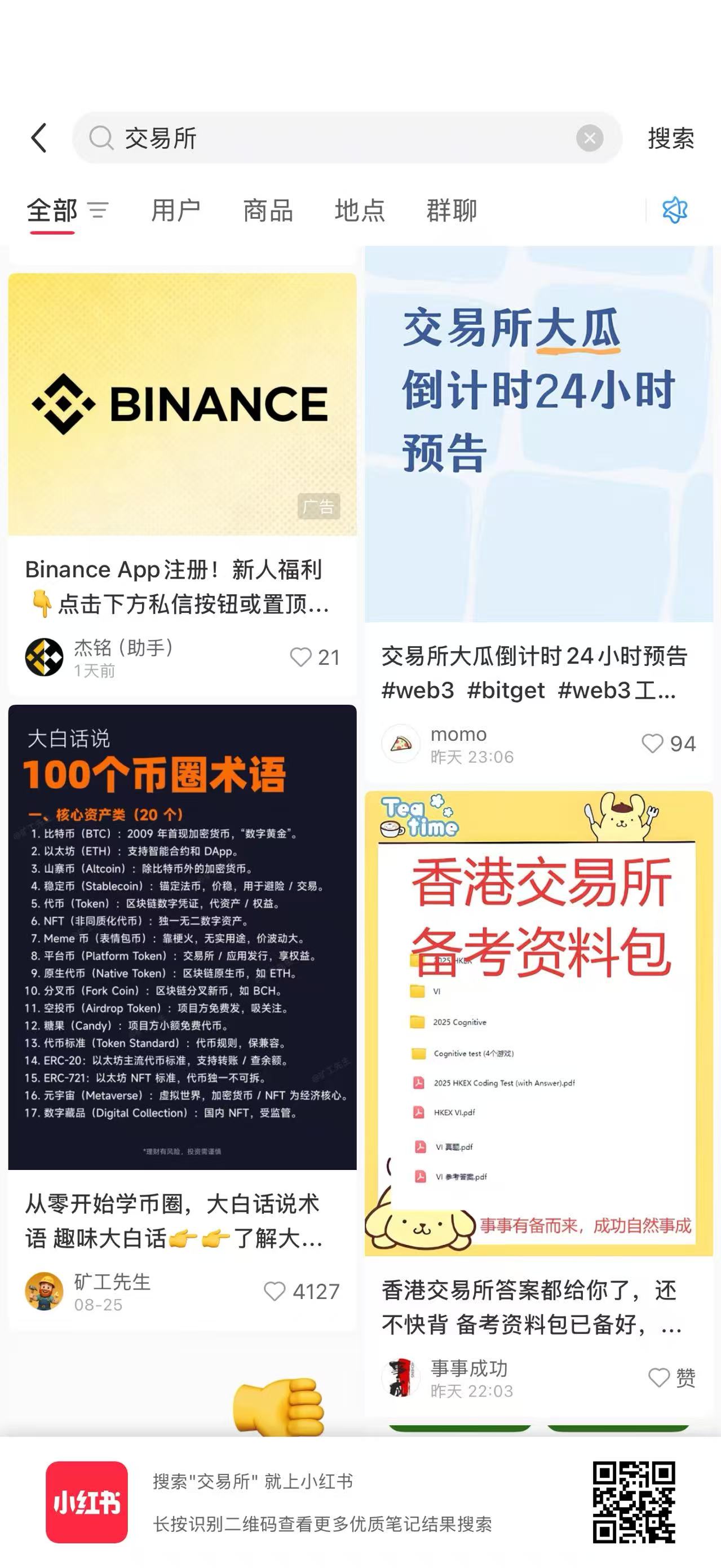Clear the search text

point(589,138)
